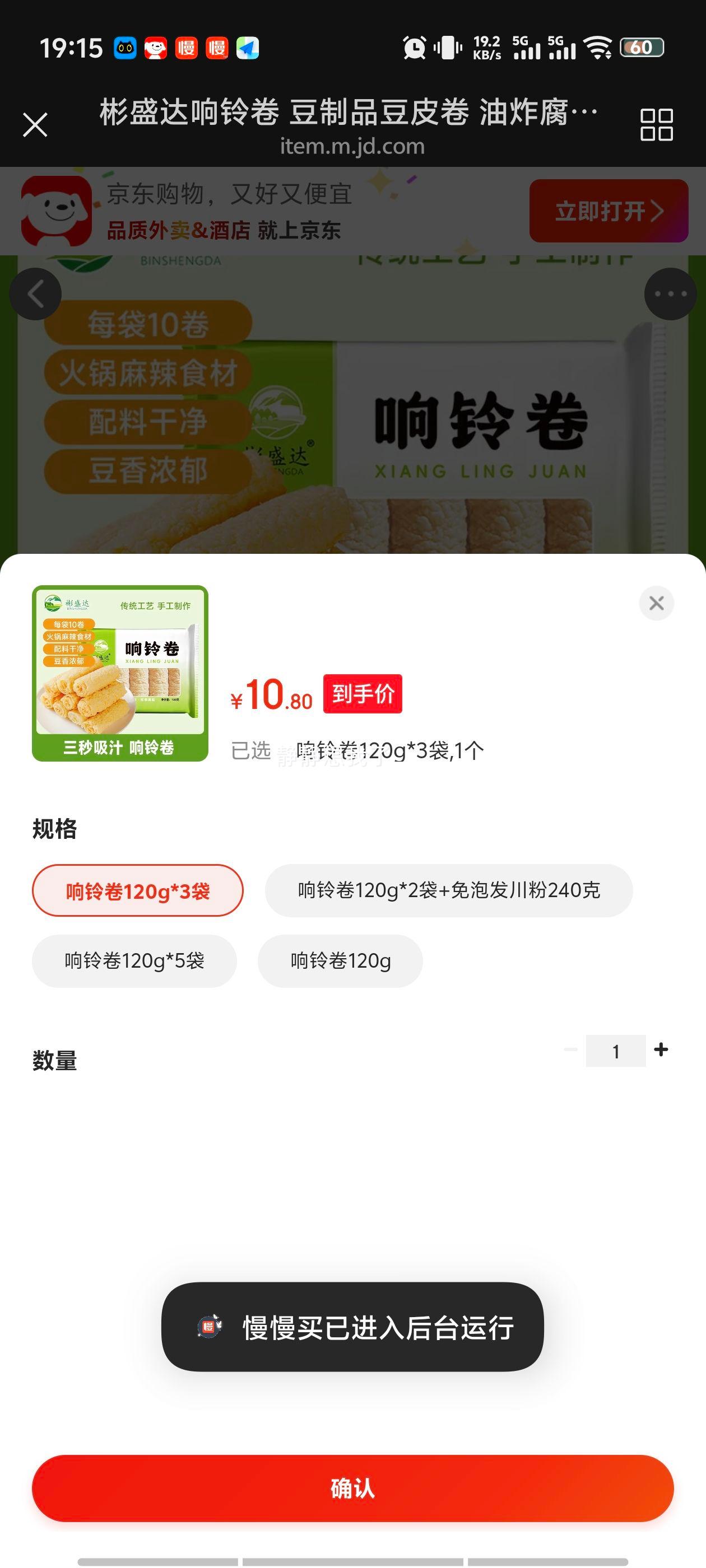
Task: Edit the quantity value field
Action: 616,1049
